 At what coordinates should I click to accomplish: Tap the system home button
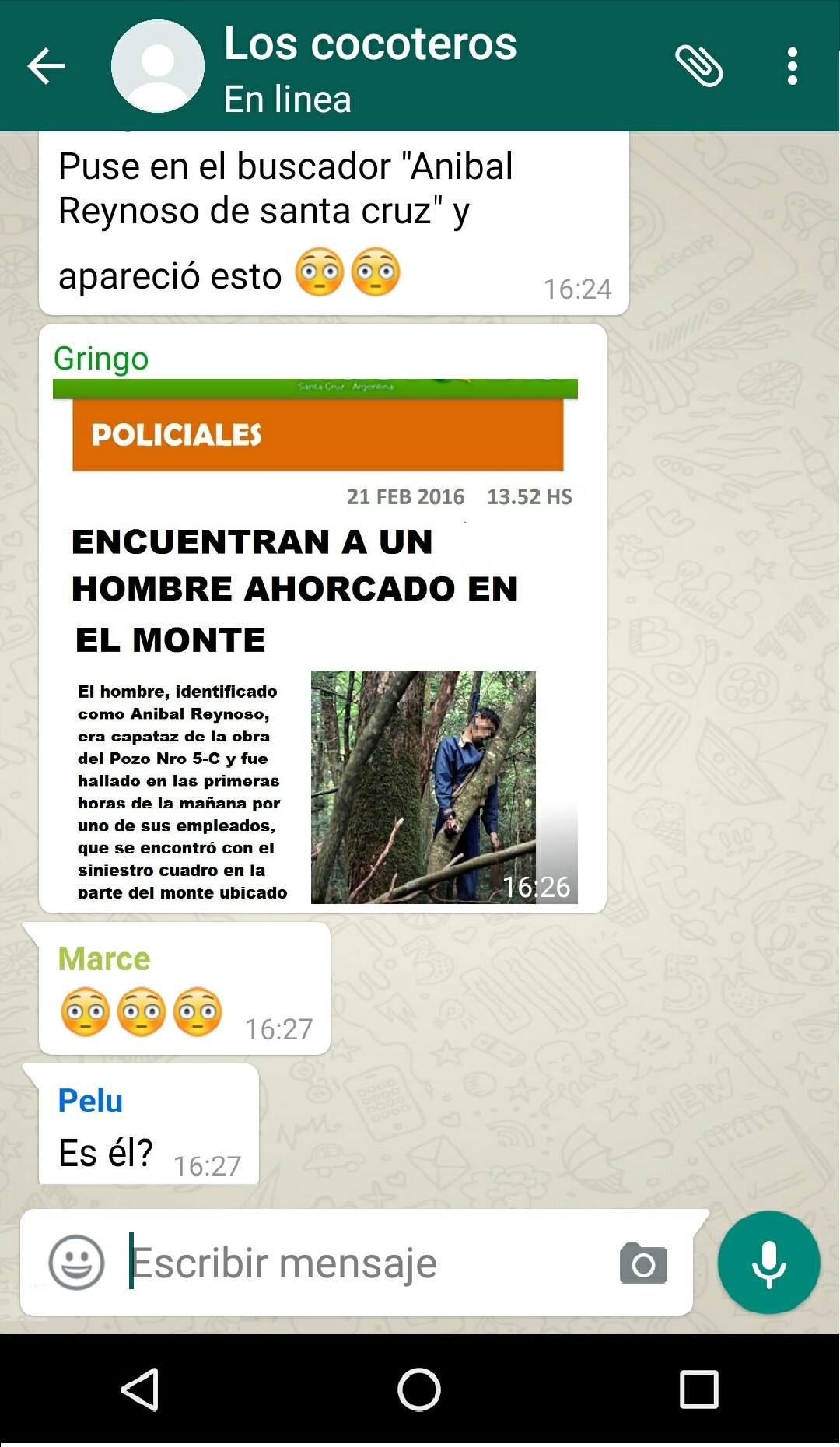click(x=419, y=1389)
